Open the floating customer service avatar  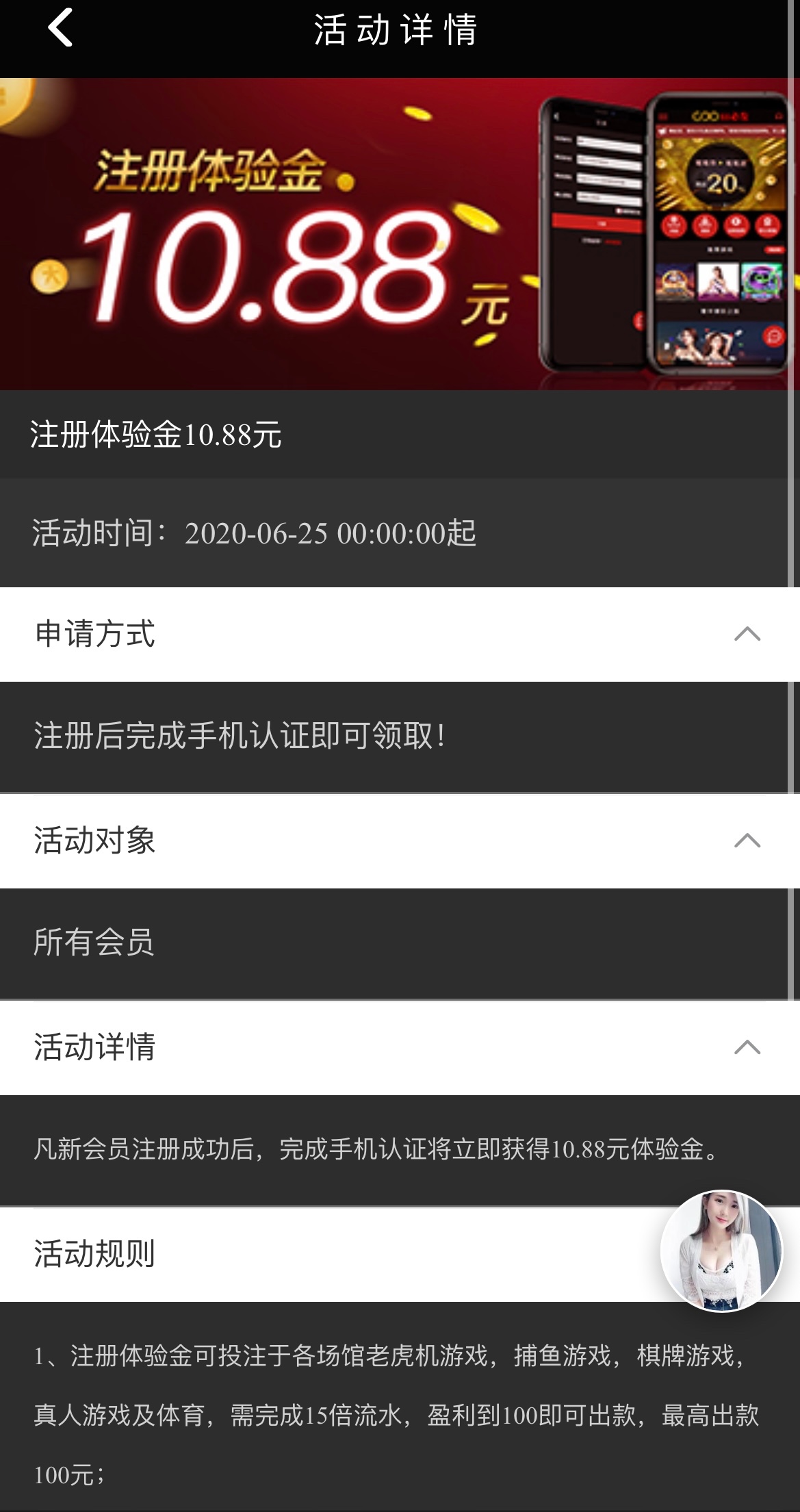721,1251
